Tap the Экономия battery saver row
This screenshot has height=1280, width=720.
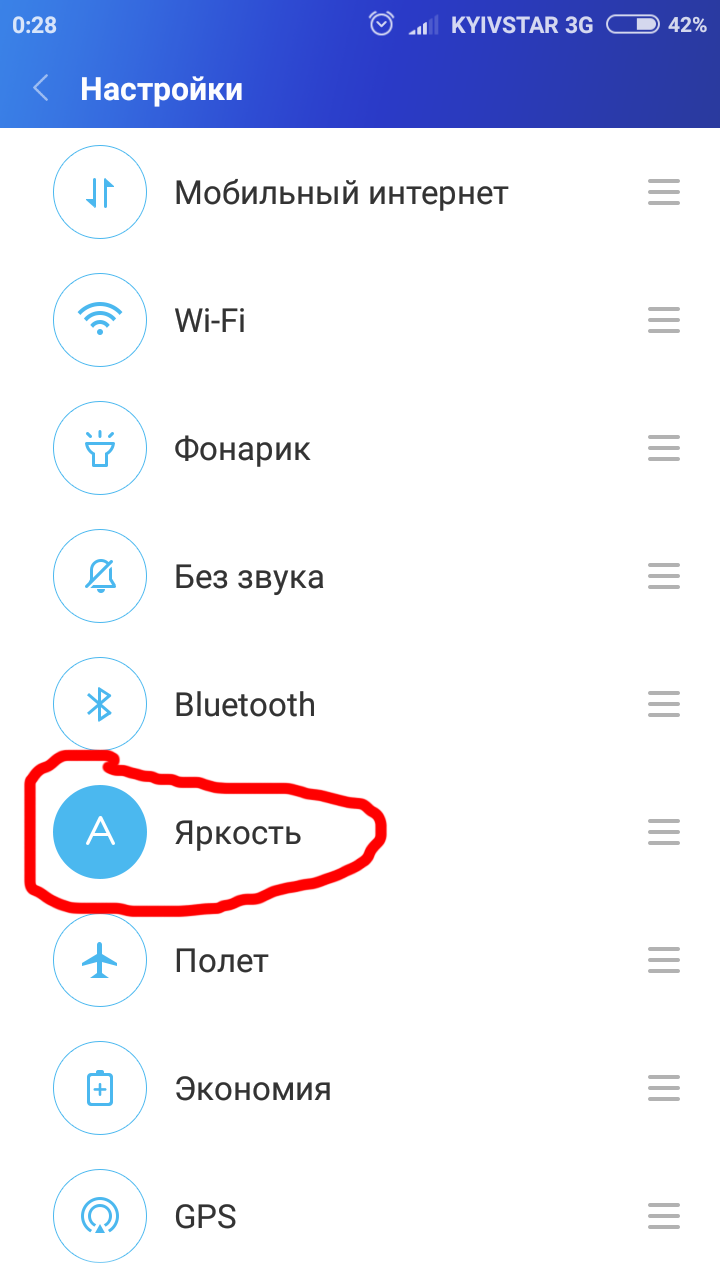(x=360, y=1088)
